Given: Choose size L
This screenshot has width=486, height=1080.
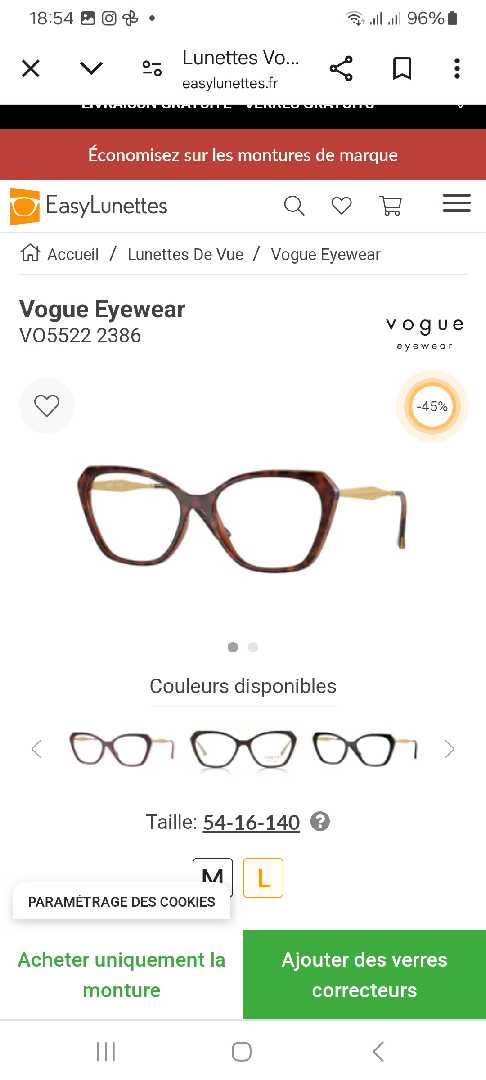Looking at the screenshot, I should click(263, 878).
